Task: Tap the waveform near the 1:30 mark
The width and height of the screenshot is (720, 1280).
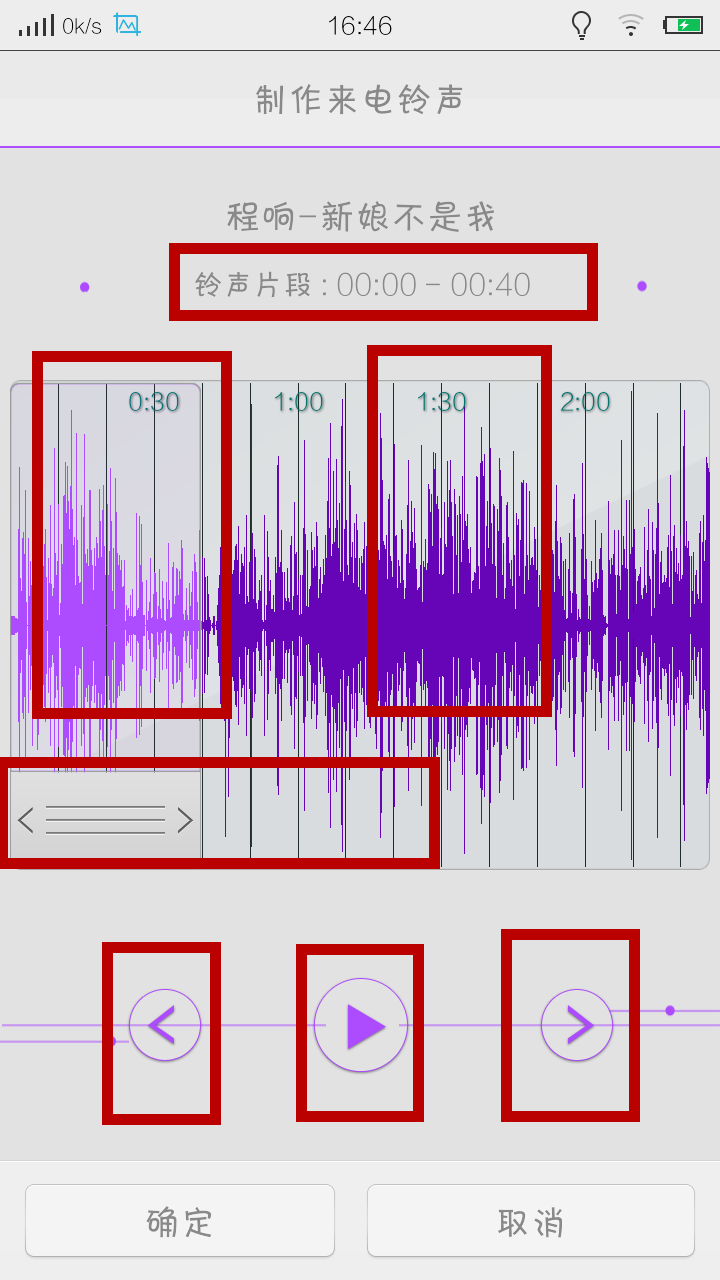Action: pos(442,600)
